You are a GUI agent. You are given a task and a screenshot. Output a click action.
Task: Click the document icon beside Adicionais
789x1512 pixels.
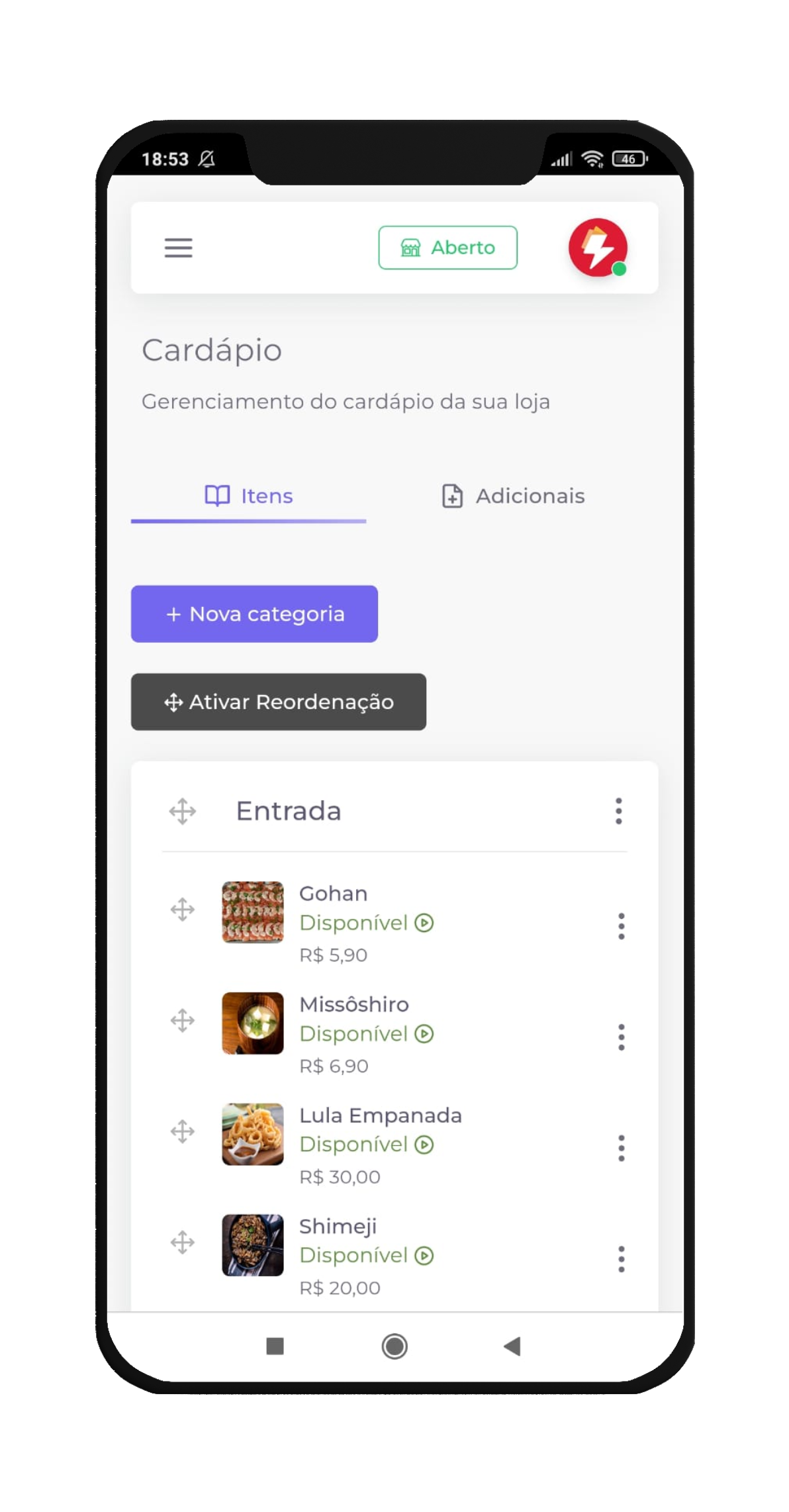point(451,495)
